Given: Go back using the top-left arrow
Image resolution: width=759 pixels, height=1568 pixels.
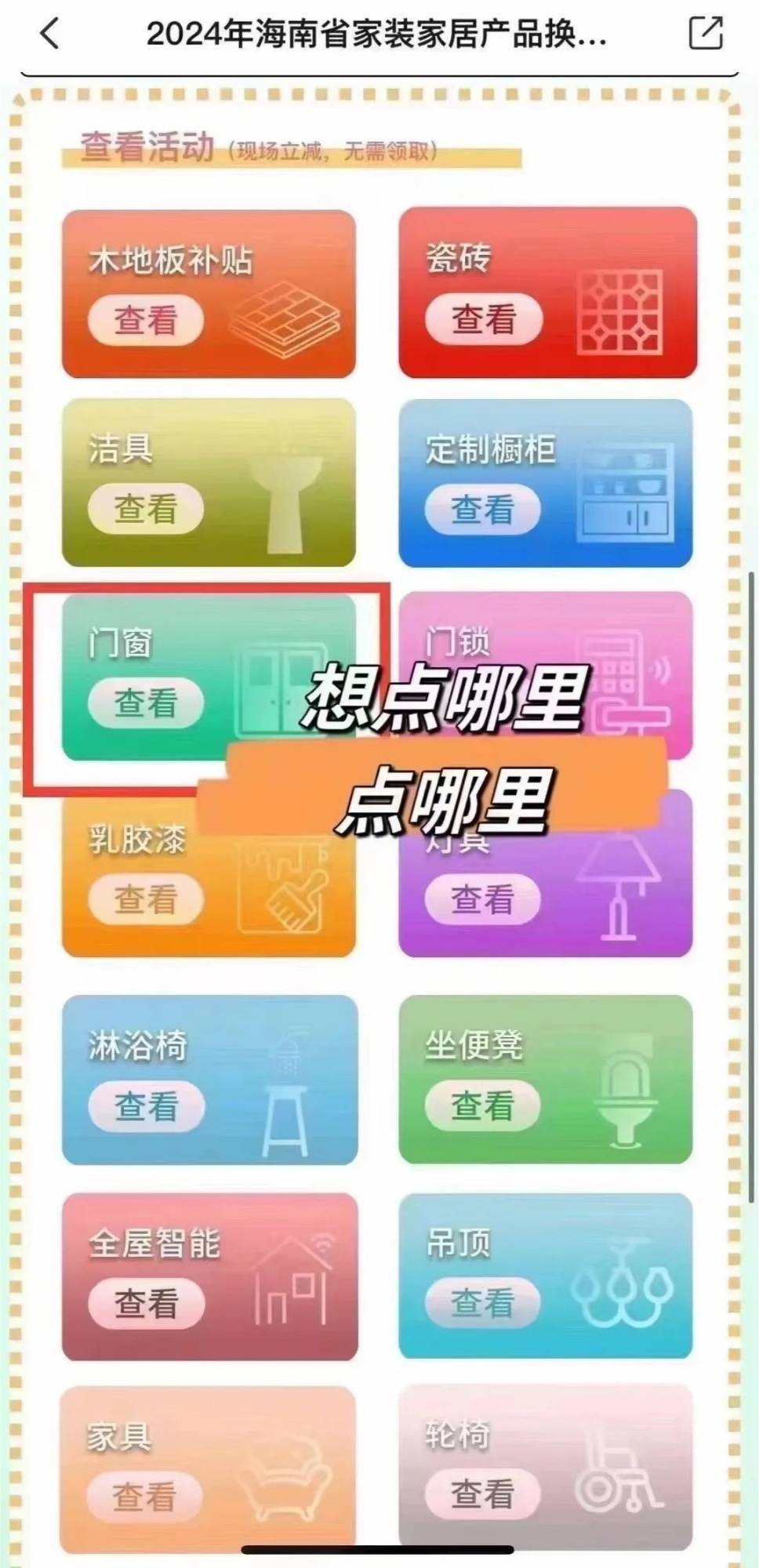Looking at the screenshot, I should 49,34.
